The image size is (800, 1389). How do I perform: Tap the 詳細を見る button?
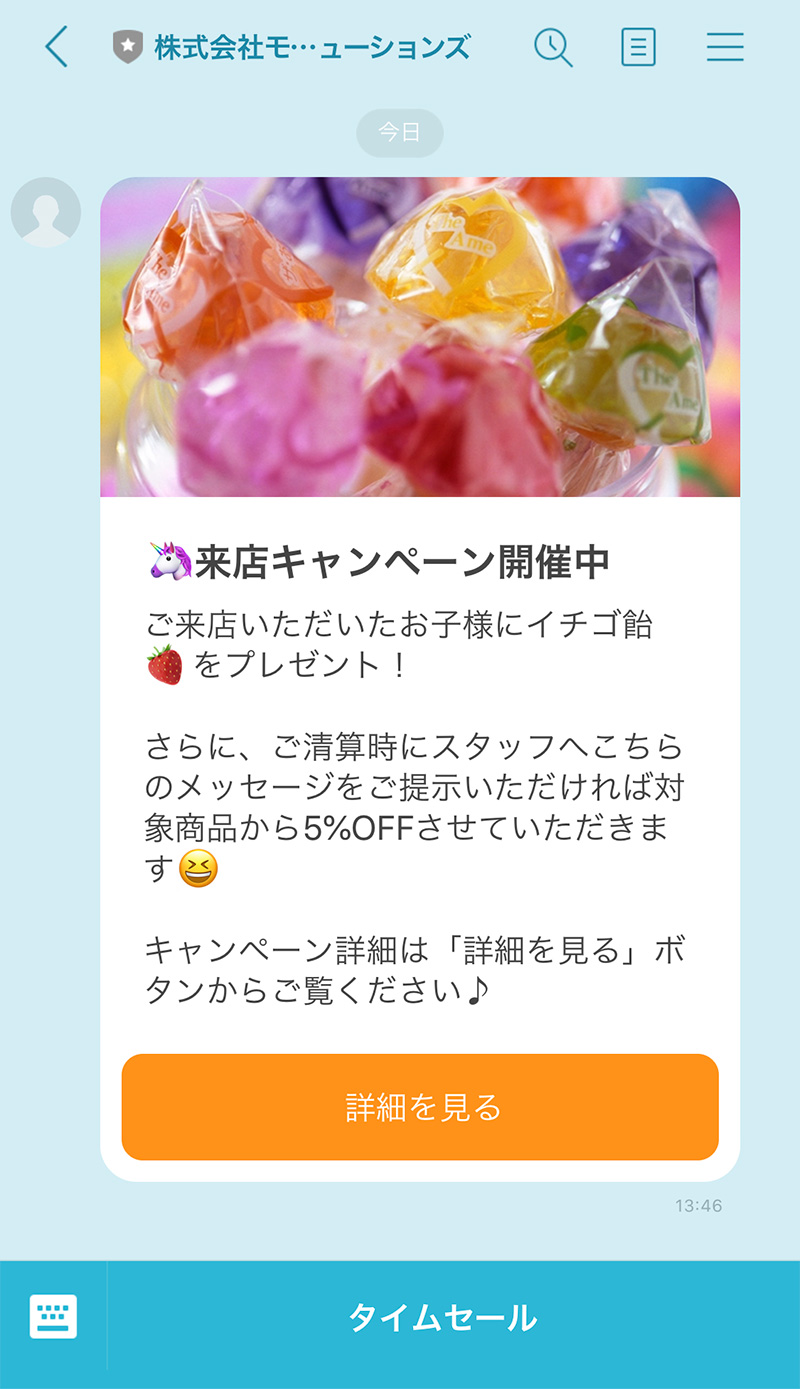click(x=420, y=1107)
